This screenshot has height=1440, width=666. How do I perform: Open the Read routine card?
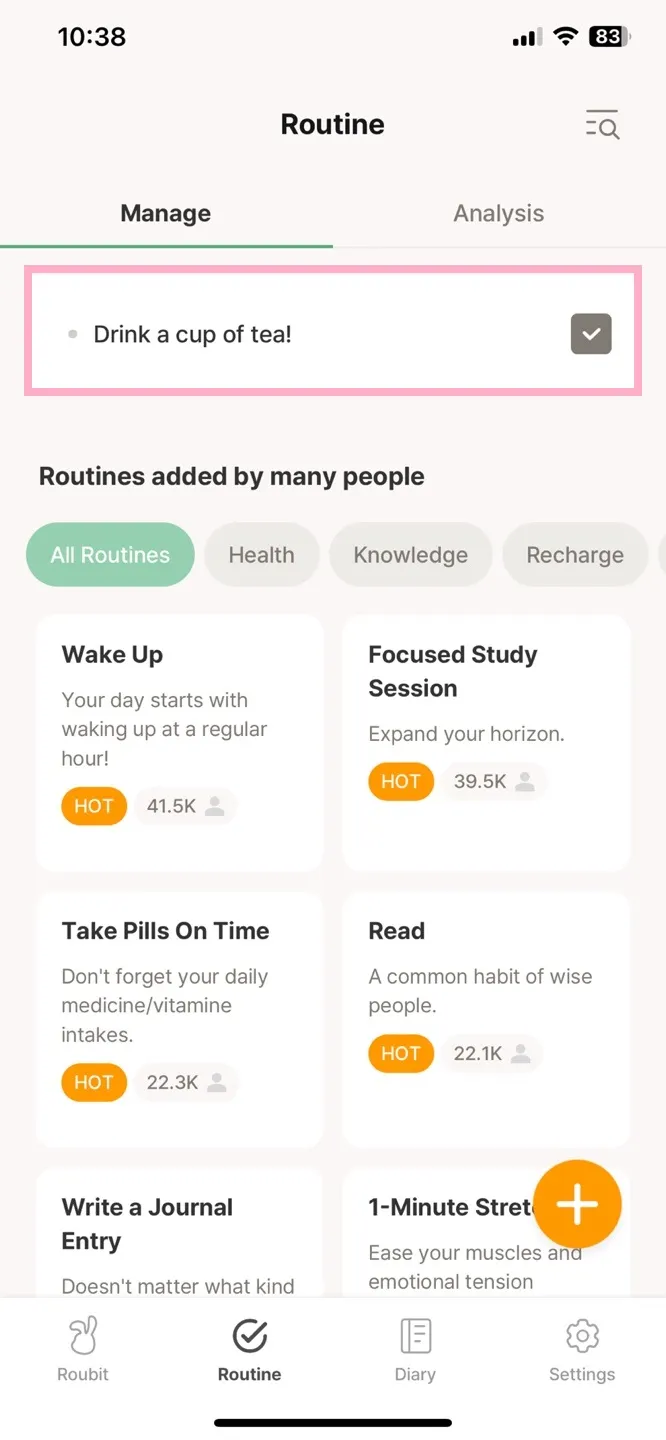(486, 1018)
